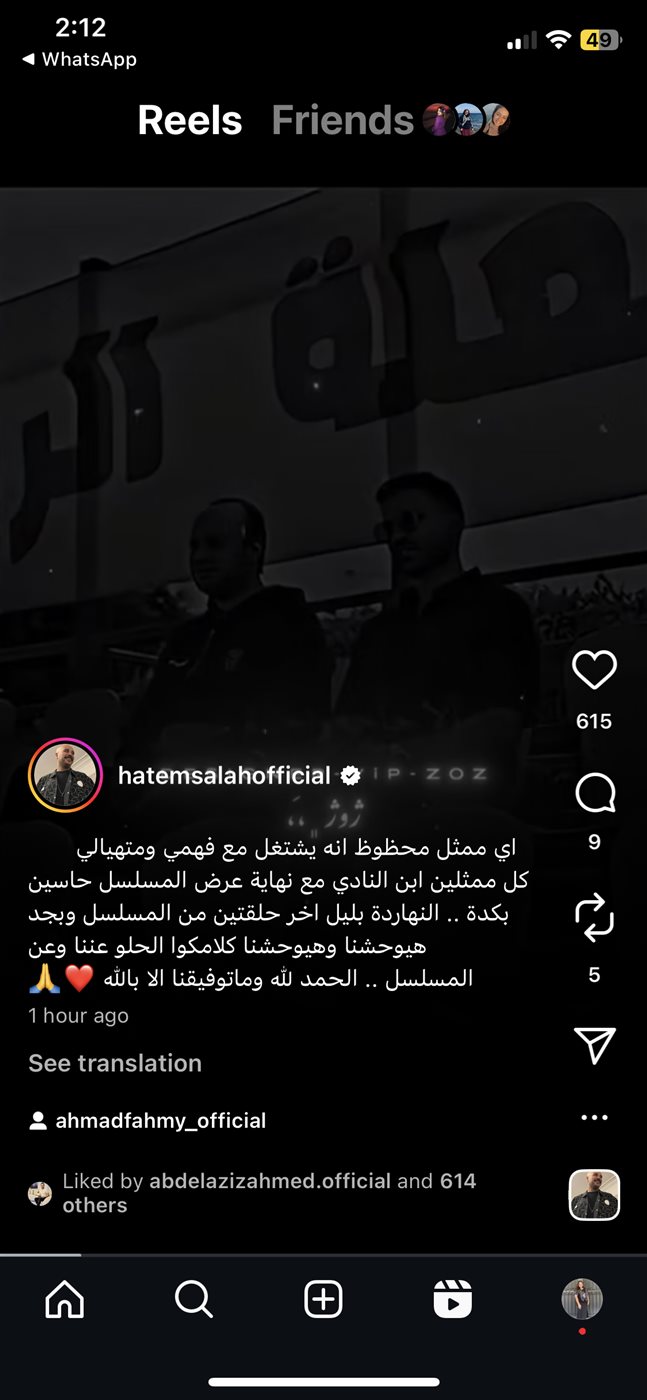View likes by abdelazizahmed.official and others

coord(269,1193)
